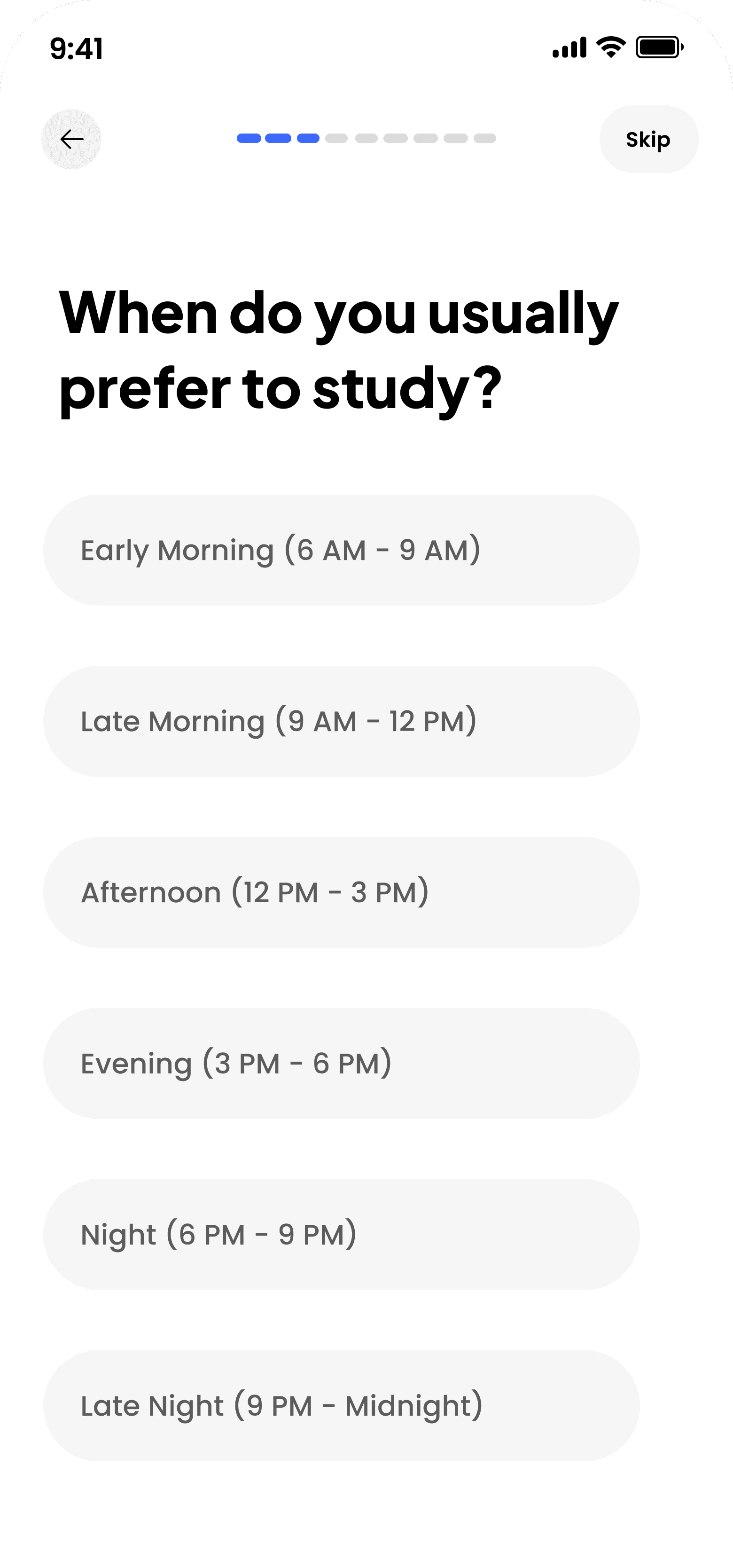
Task: Choose Night (6 PM - 9 PM)
Action: click(341, 1235)
